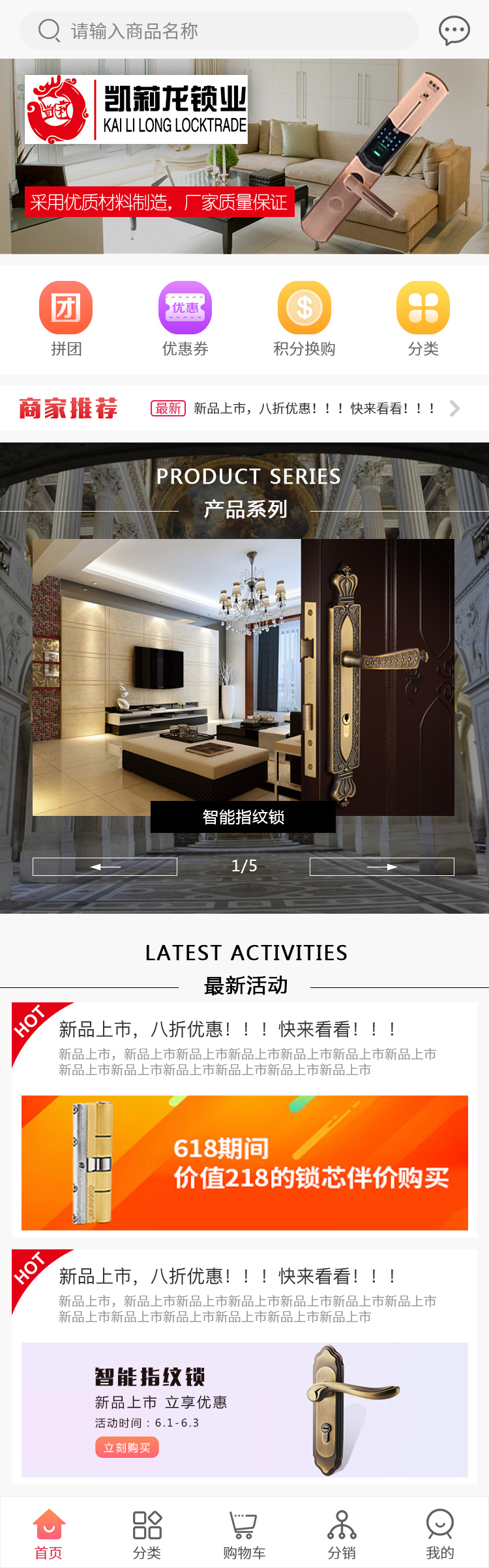Go to previous product series slide
489x1568 pixels.
(105, 867)
